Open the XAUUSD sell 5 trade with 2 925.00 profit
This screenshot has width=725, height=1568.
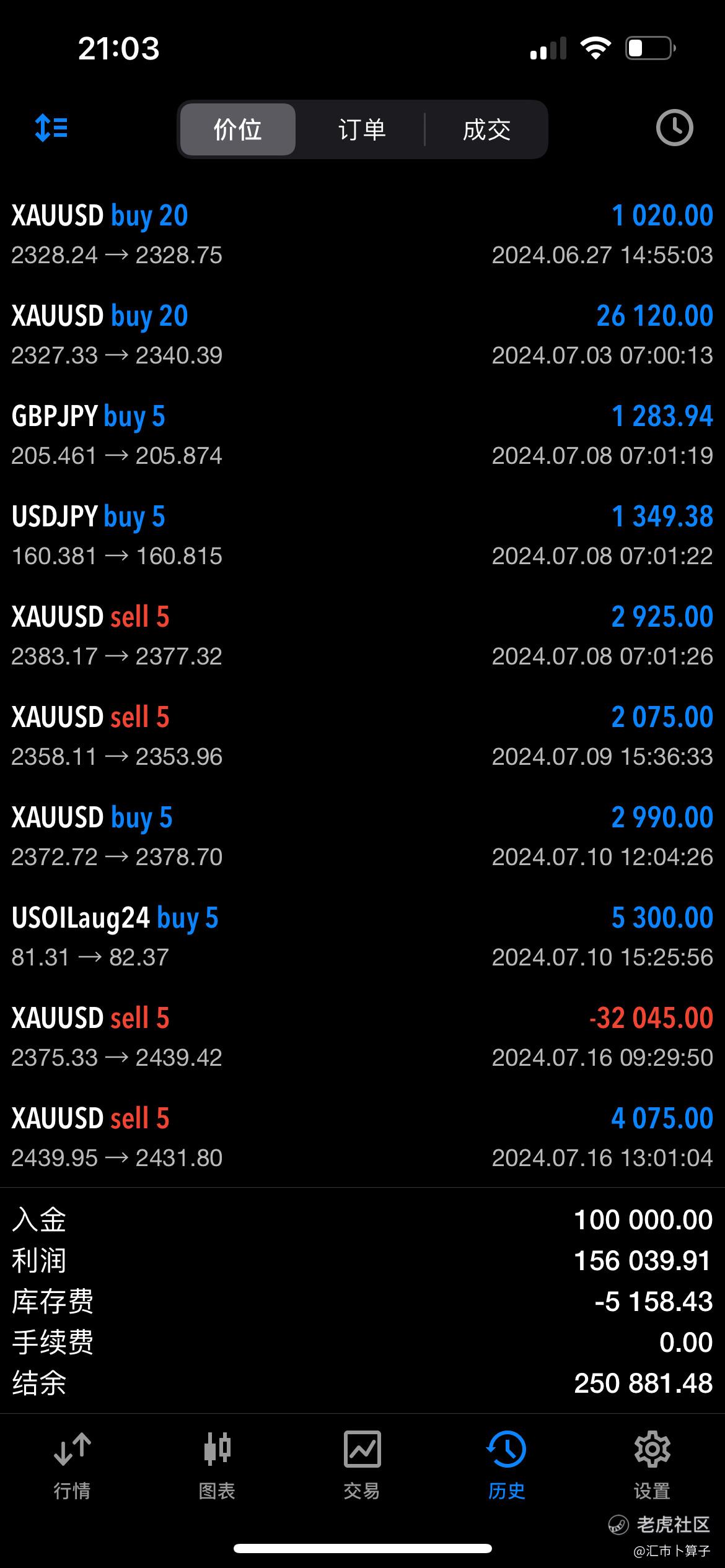click(x=362, y=636)
